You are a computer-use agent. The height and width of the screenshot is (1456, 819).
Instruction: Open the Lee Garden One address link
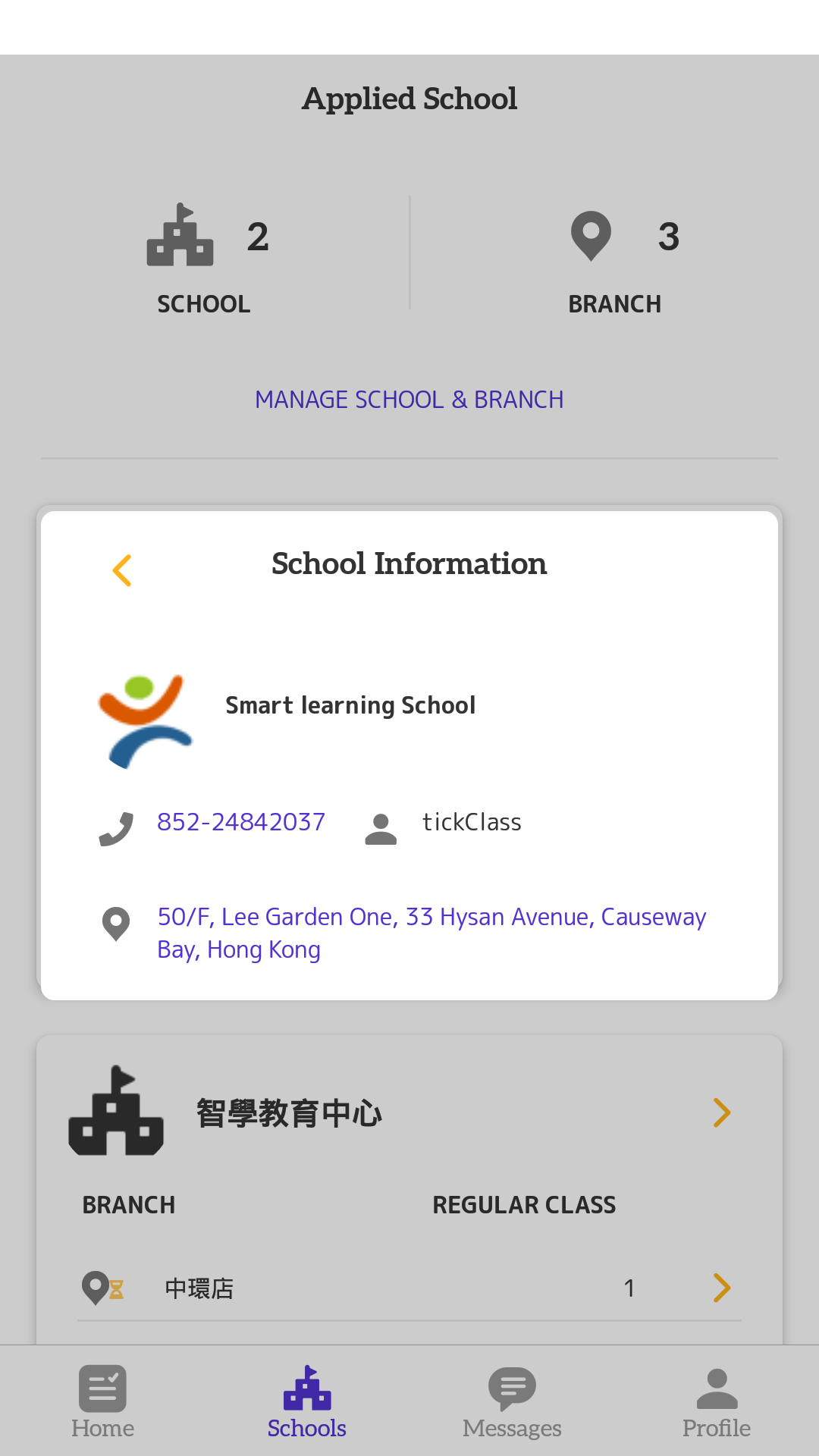pyautogui.click(x=431, y=933)
